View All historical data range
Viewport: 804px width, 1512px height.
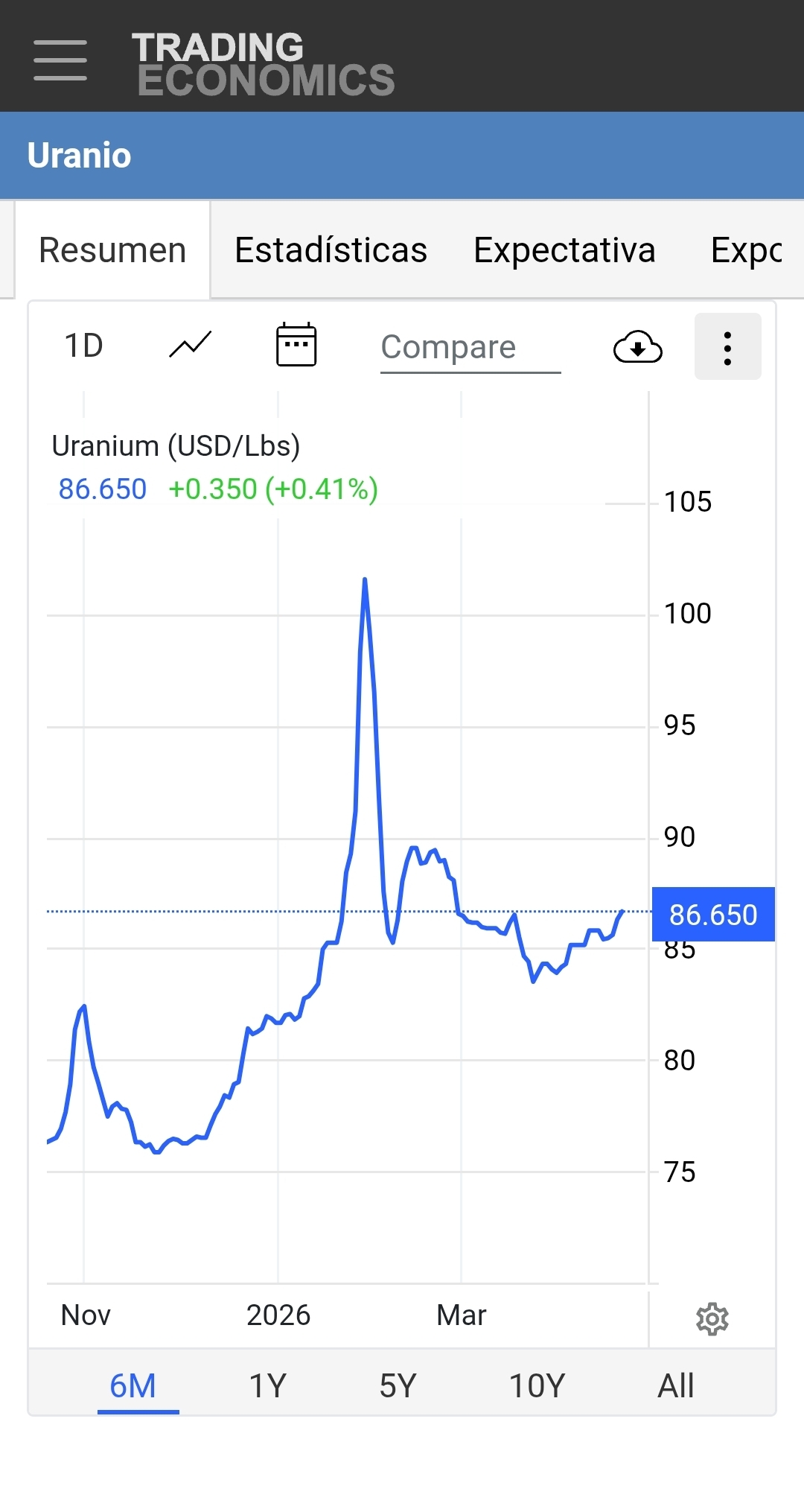pyautogui.click(x=675, y=1386)
